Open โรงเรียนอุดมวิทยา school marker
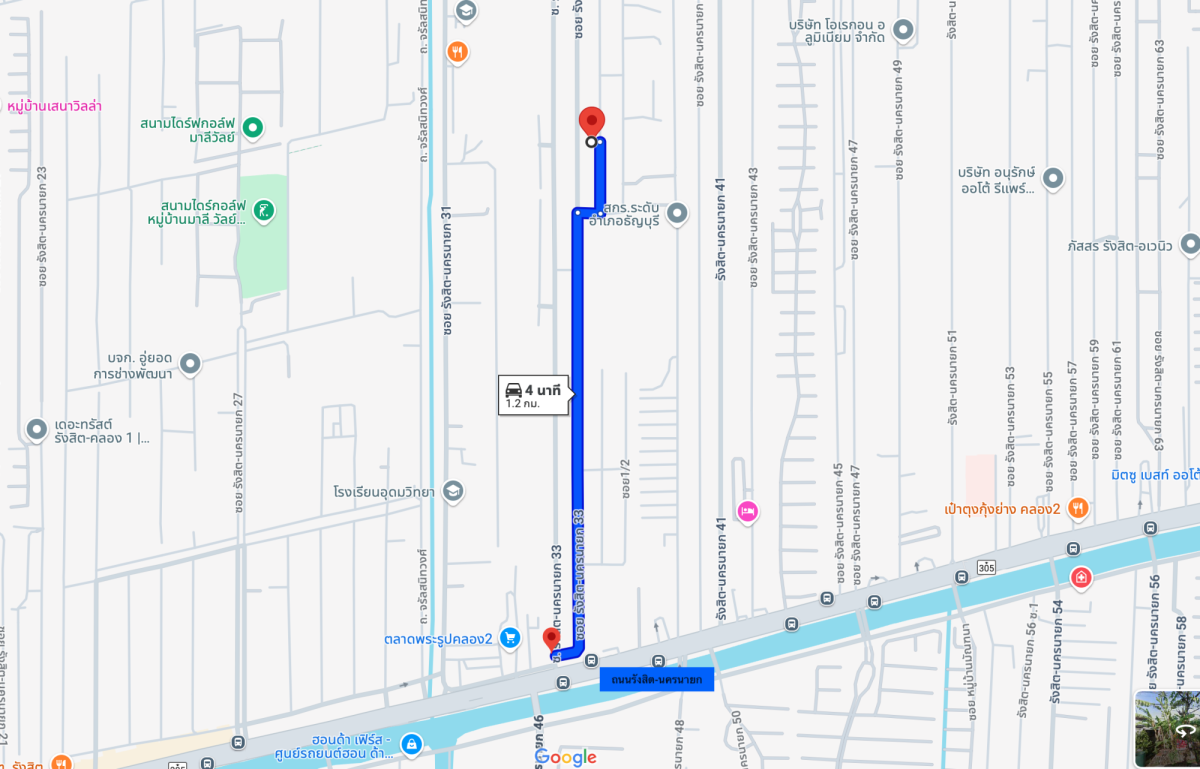This screenshot has height=769, width=1200. pos(452,491)
